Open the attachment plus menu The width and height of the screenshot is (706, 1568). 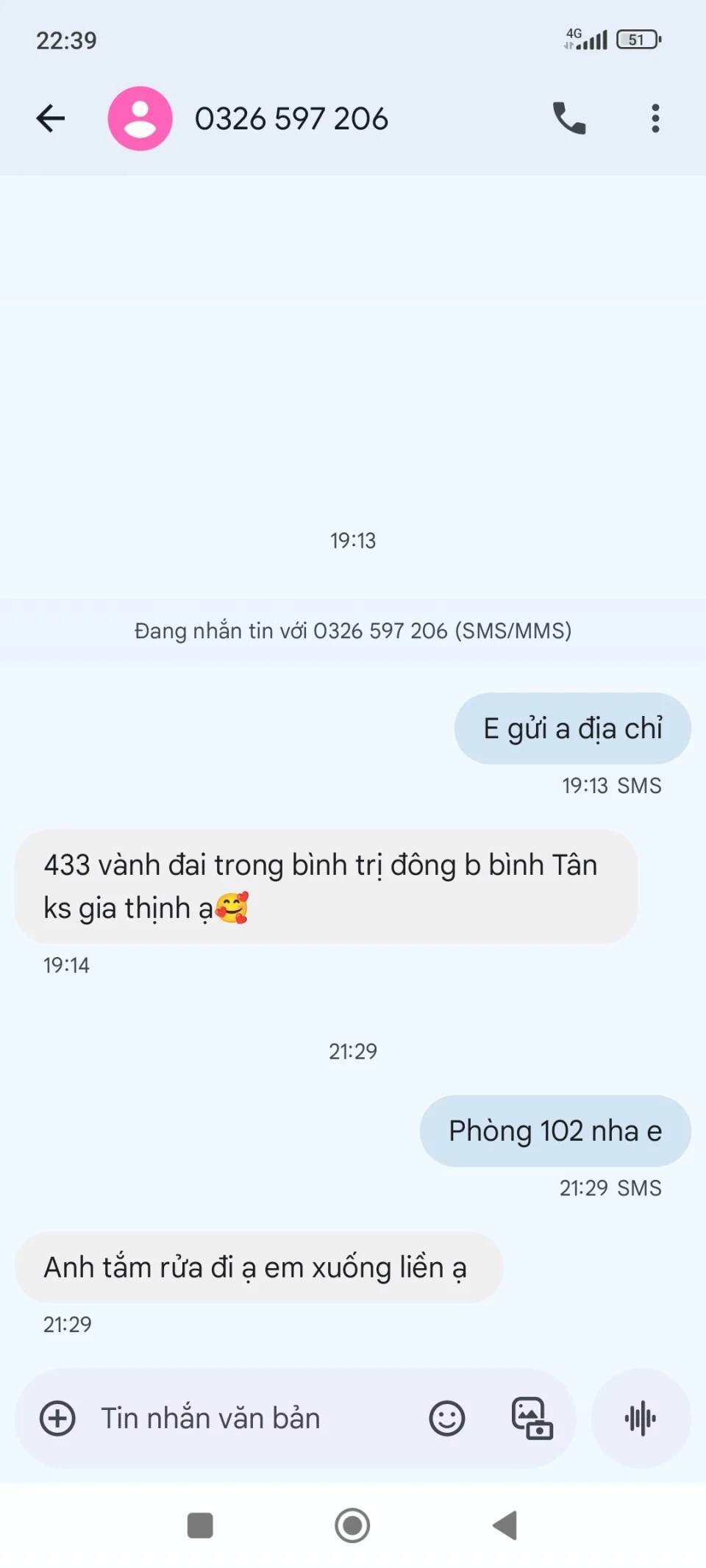click(x=57, y=1418)
